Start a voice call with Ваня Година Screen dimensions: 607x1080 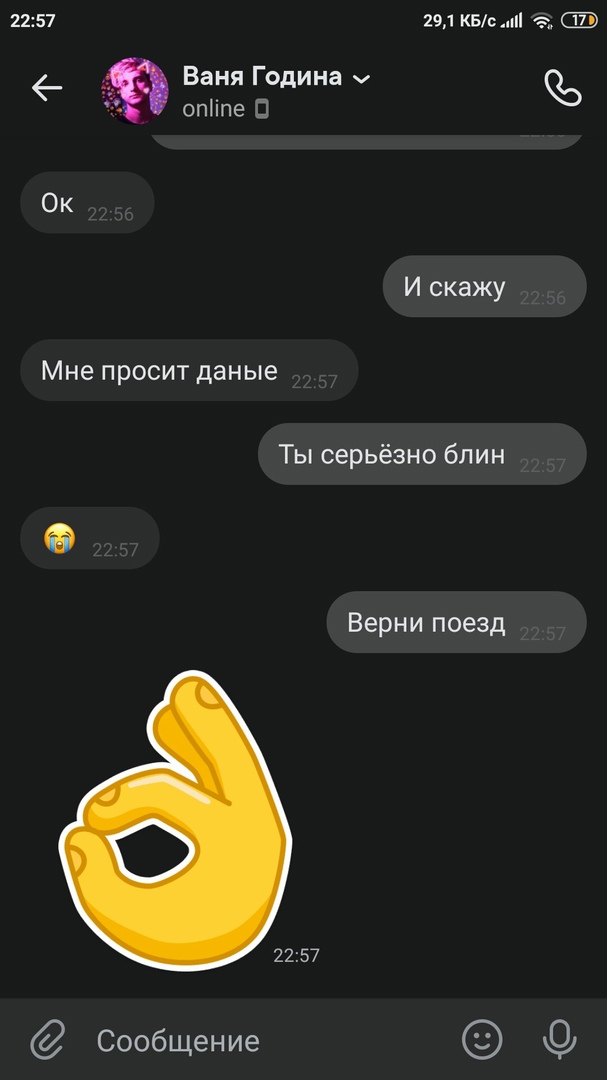click(x=562, y=88)
